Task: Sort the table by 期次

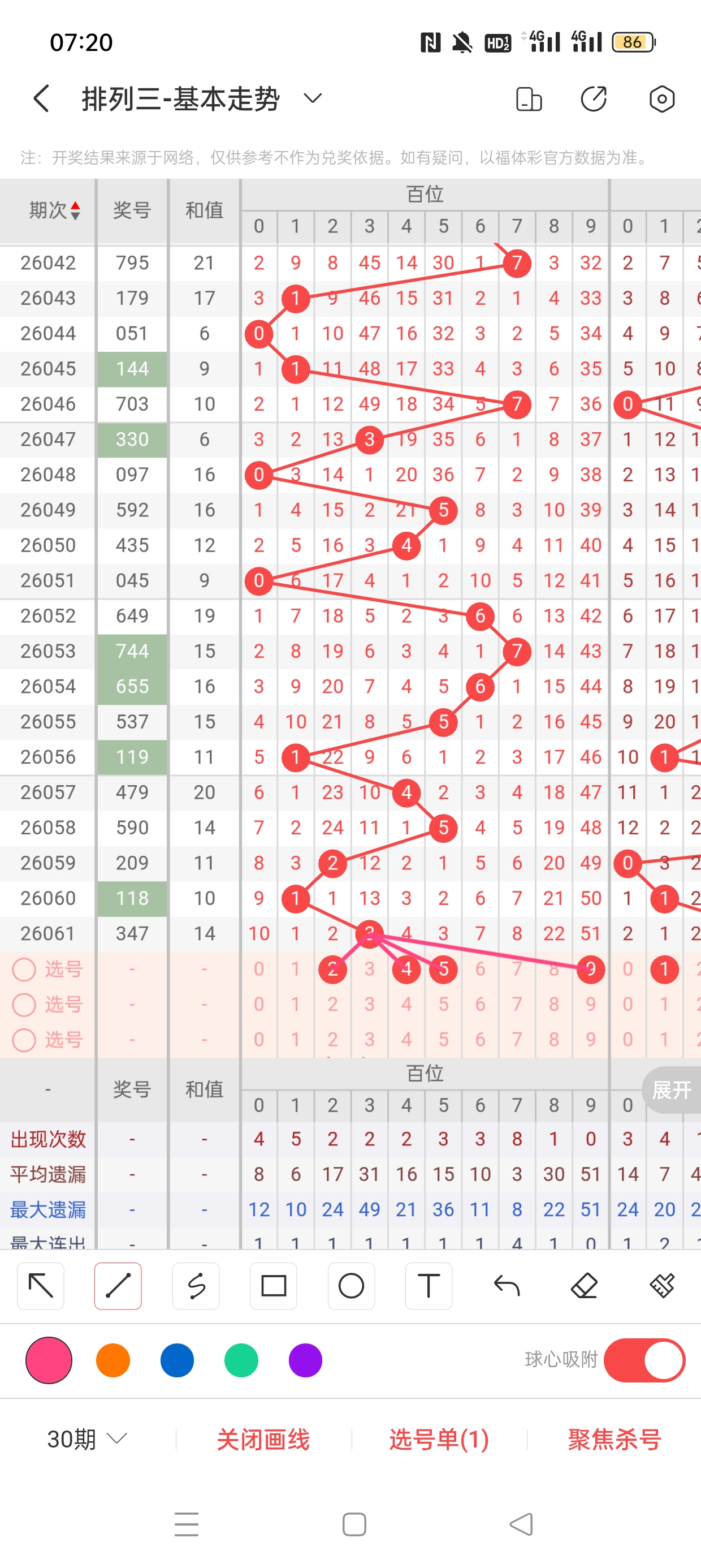Action: click(54, 210)
